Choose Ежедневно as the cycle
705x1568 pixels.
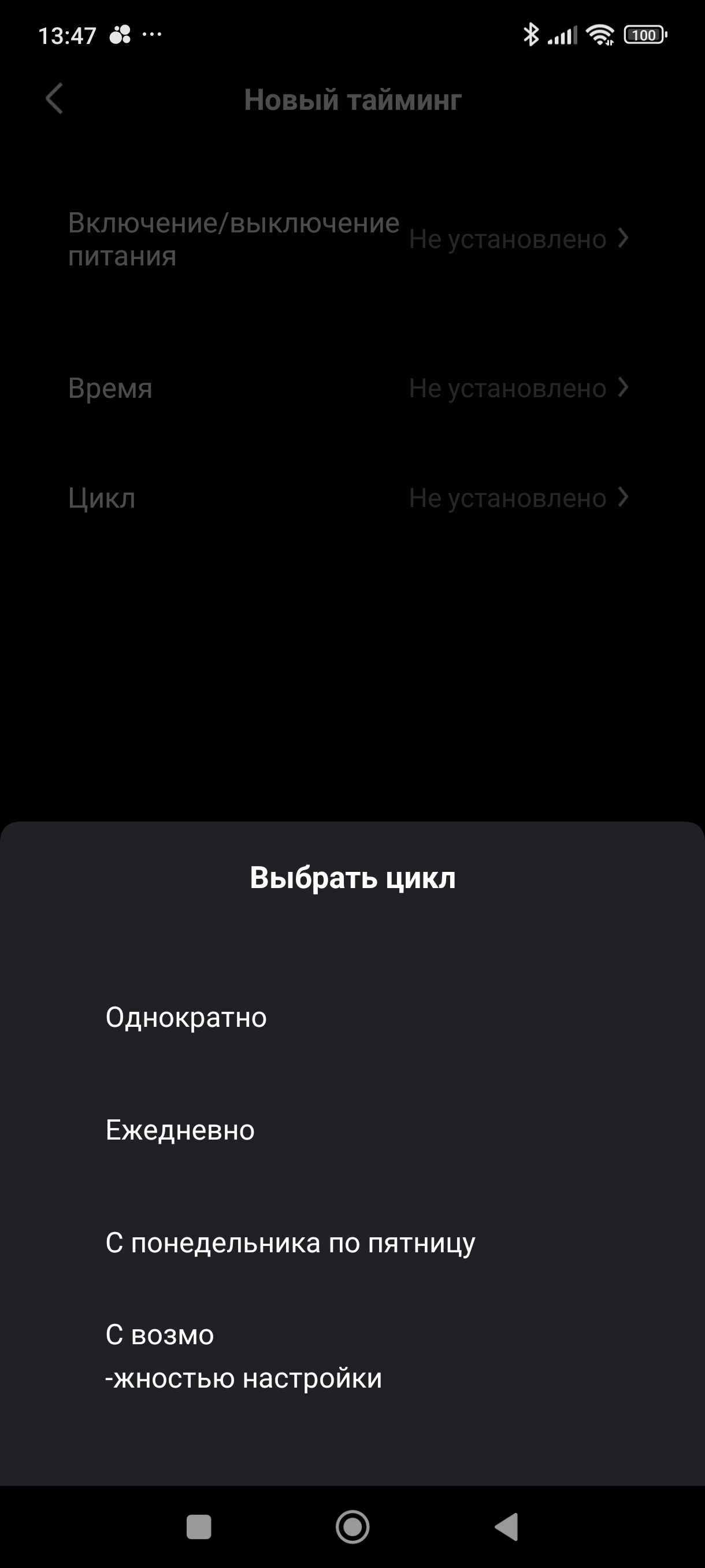click(x=180, y=1130)
